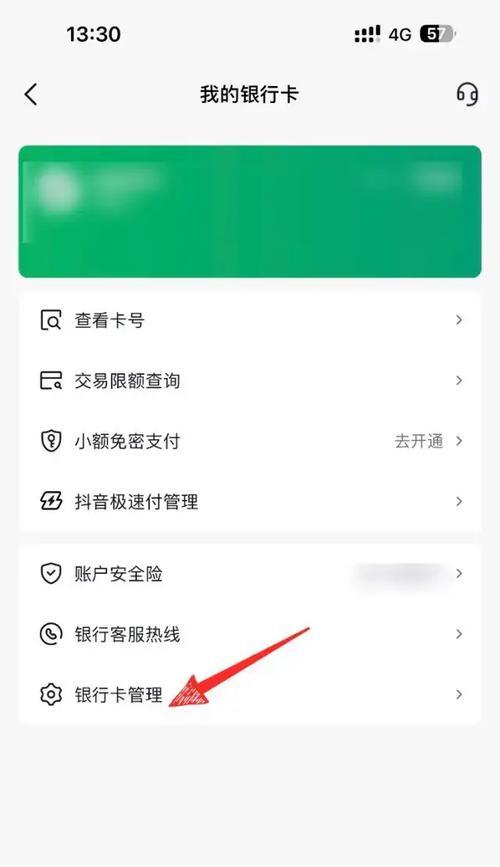Go back from 我的银行卡 page

click(x=31, y=95)
